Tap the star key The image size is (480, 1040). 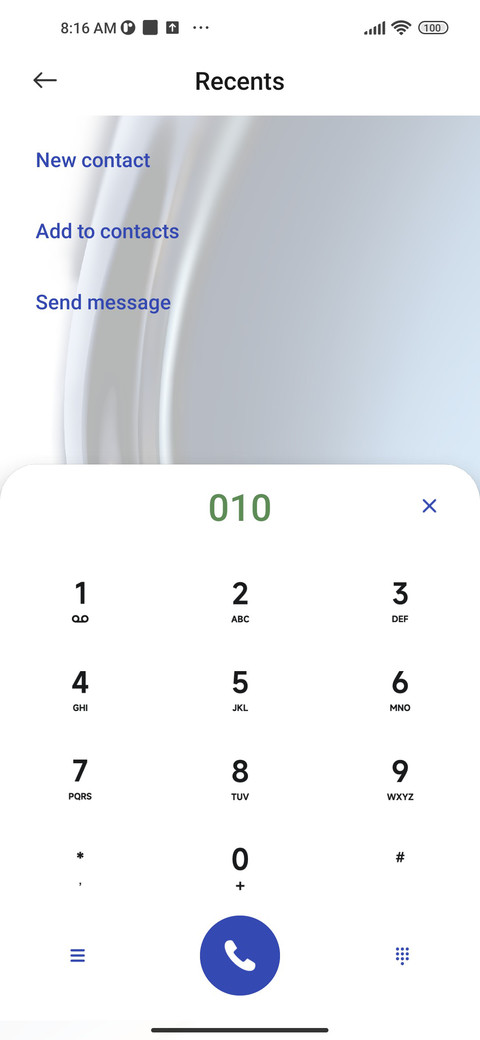click(80, 868)
